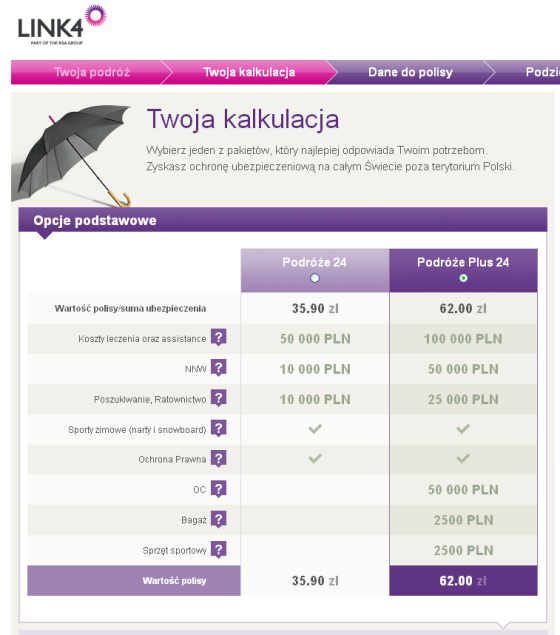This screenshot has width=560, height=635.
Task: Open the Dane do polisy step
Action: tap(410, 72)
